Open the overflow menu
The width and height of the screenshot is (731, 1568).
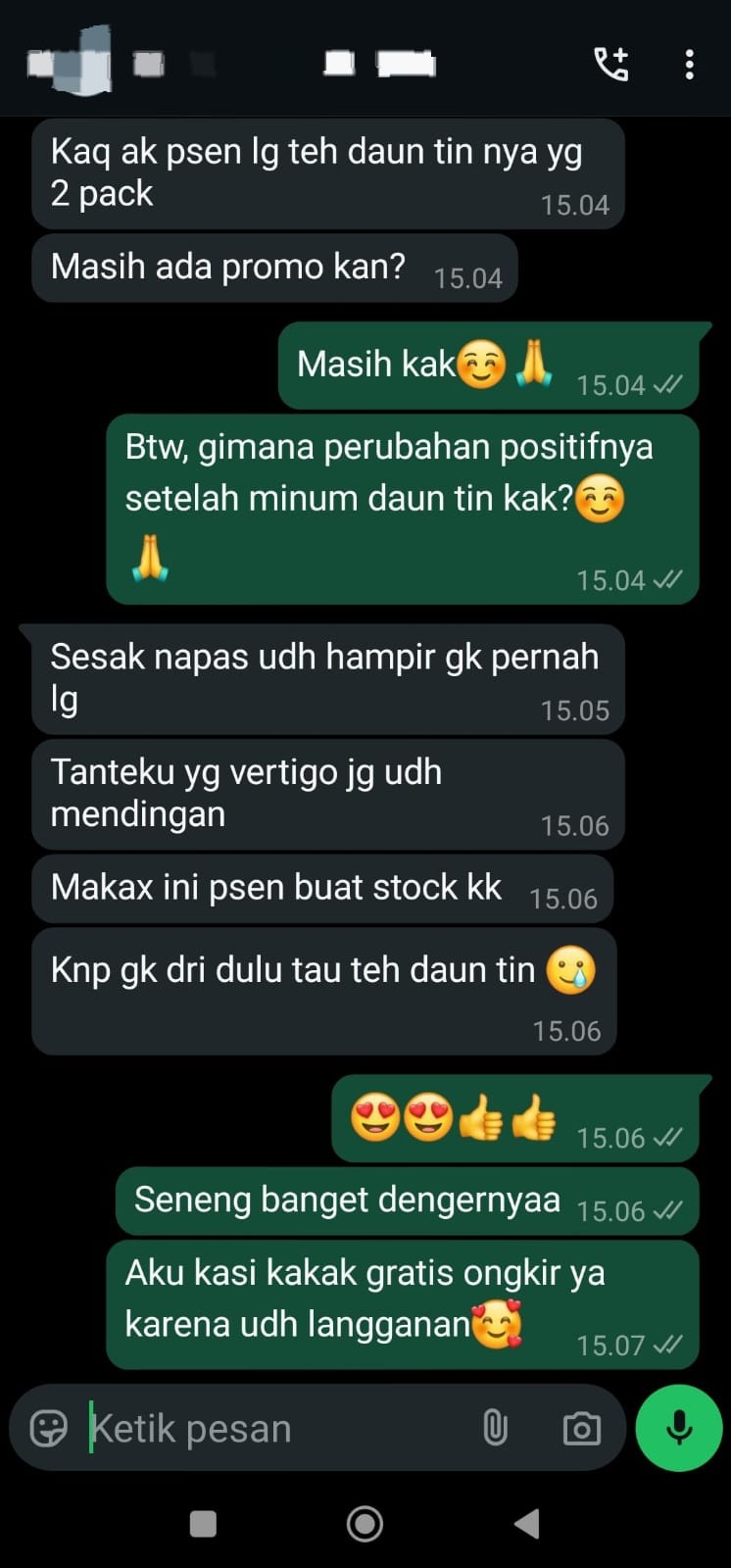tap(690, 65)
